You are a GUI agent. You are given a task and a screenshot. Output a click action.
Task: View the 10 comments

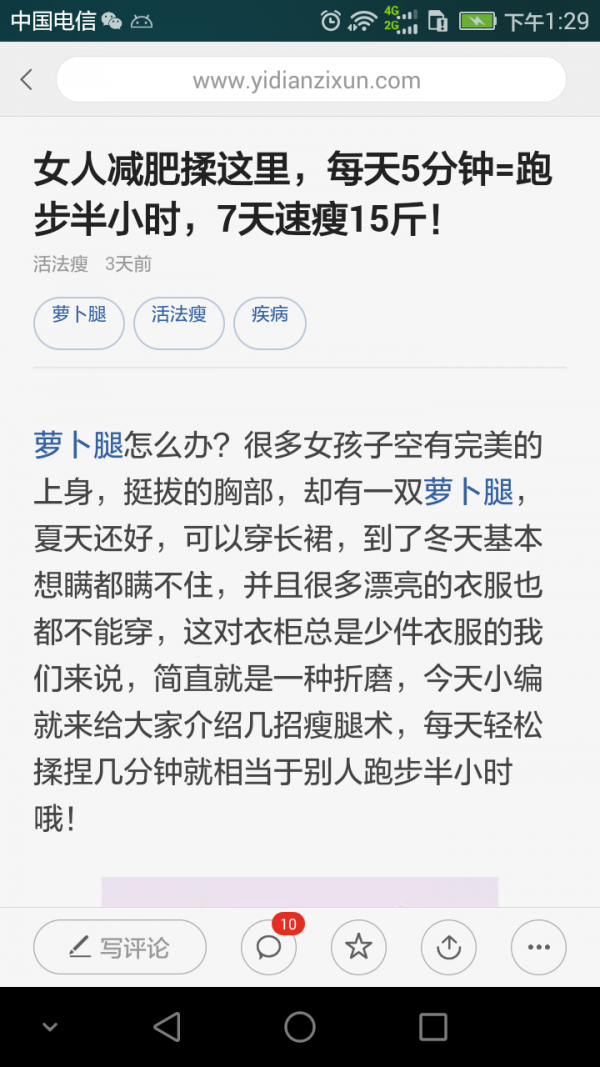pos(269,946)
